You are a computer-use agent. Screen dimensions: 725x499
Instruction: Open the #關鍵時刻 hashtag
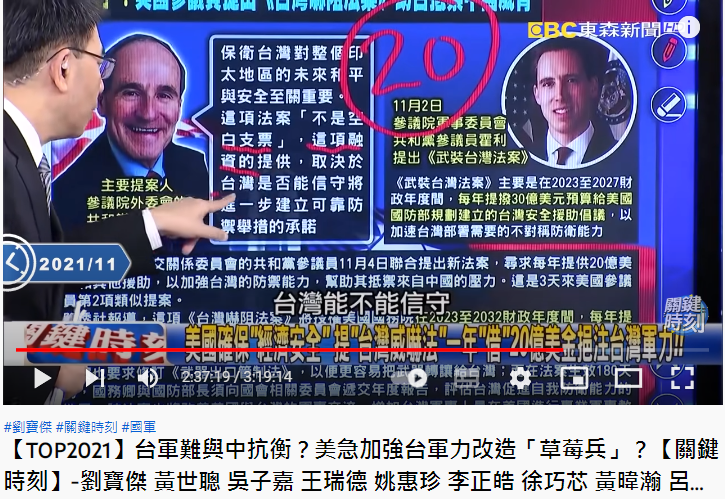click(87, 425)
